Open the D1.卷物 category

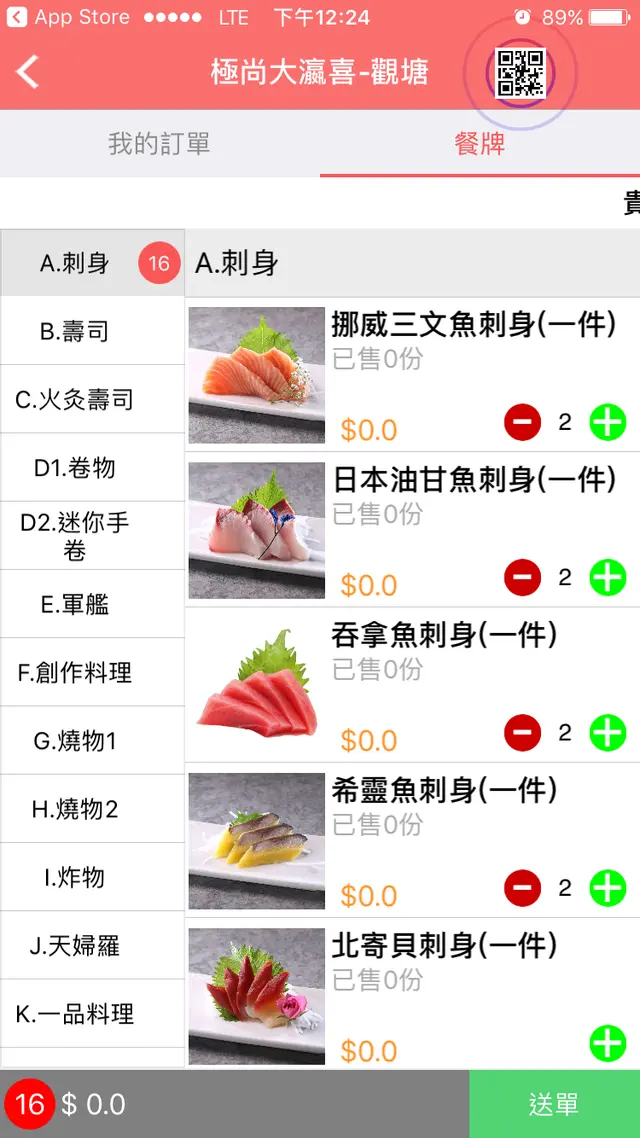click(x=75, y=467)
